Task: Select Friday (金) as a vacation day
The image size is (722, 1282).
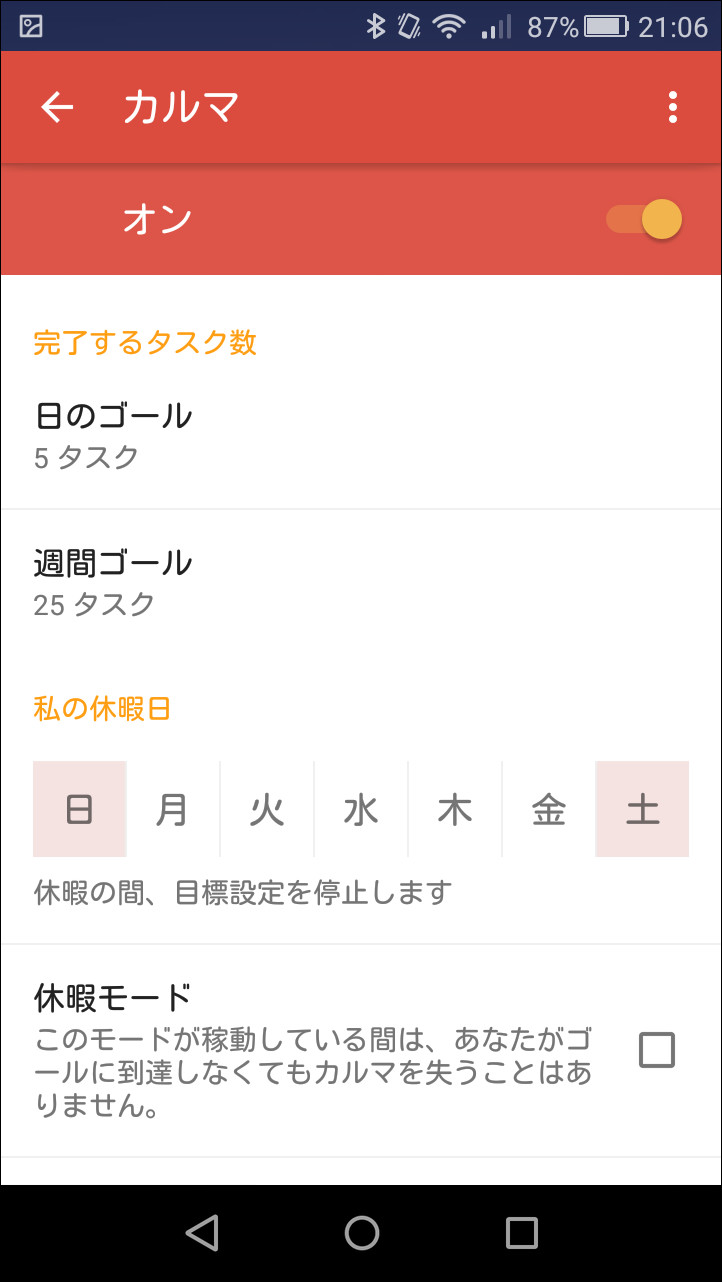Action: [548, 809]
